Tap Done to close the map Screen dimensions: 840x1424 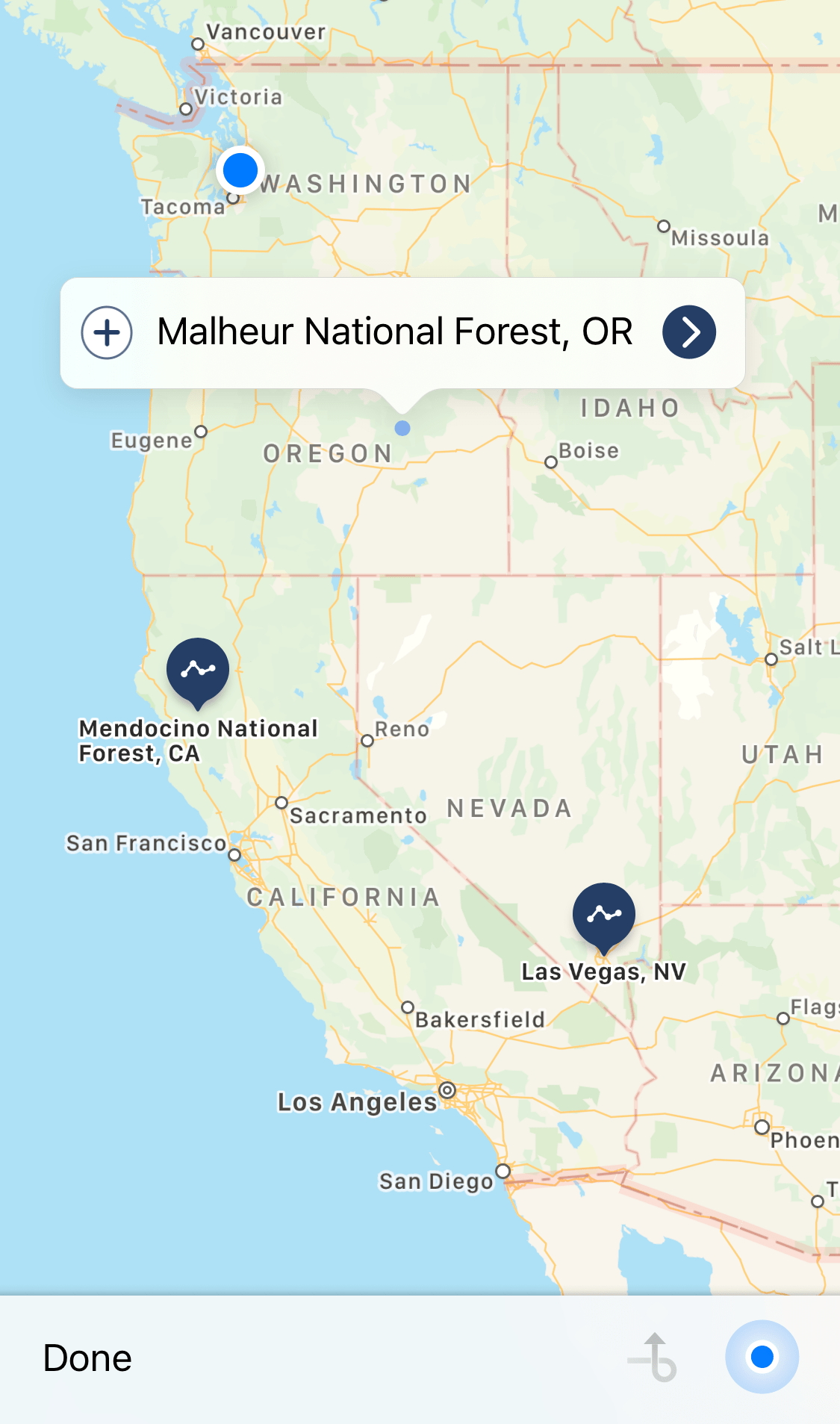click(87, 1358)
